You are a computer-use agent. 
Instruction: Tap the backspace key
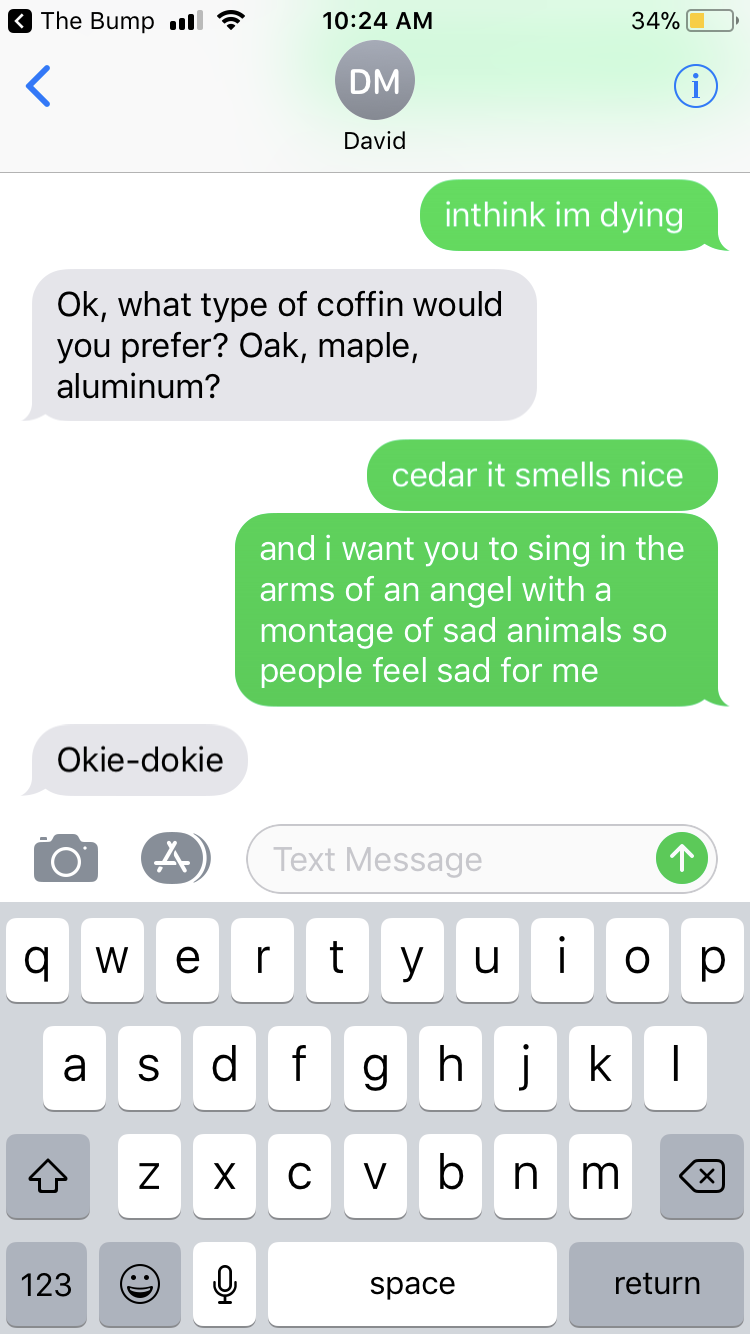[x=701, y=1177]
